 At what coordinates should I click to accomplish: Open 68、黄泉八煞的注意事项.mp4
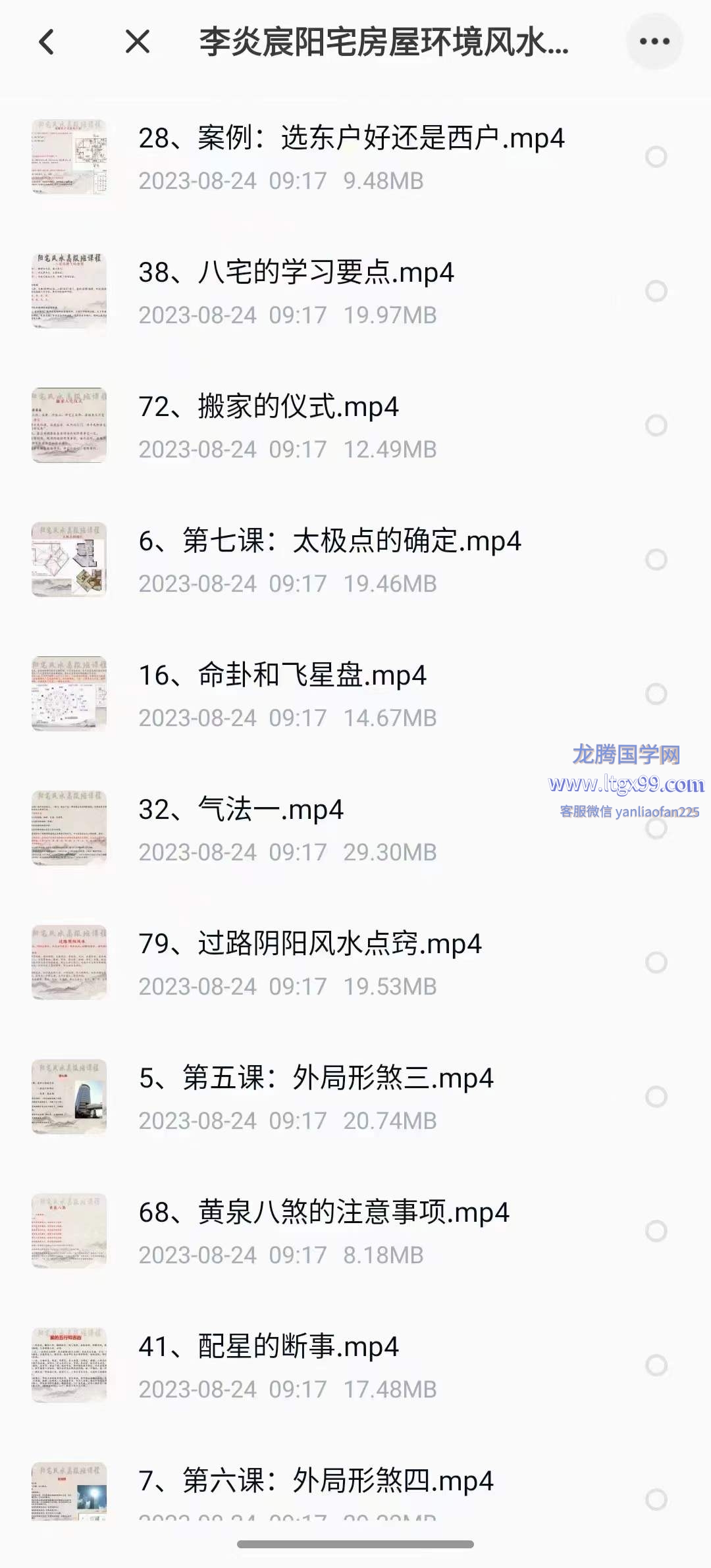coord(324,1213)
